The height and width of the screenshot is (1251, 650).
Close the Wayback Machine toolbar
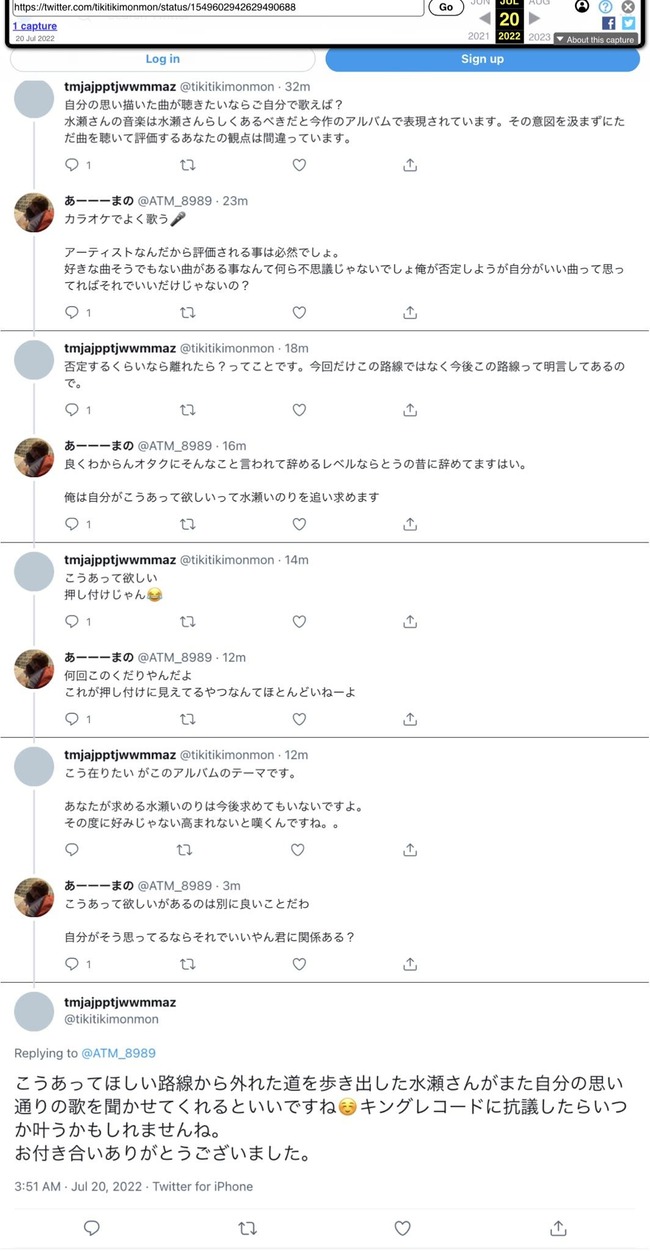click(x=628, y=6)
